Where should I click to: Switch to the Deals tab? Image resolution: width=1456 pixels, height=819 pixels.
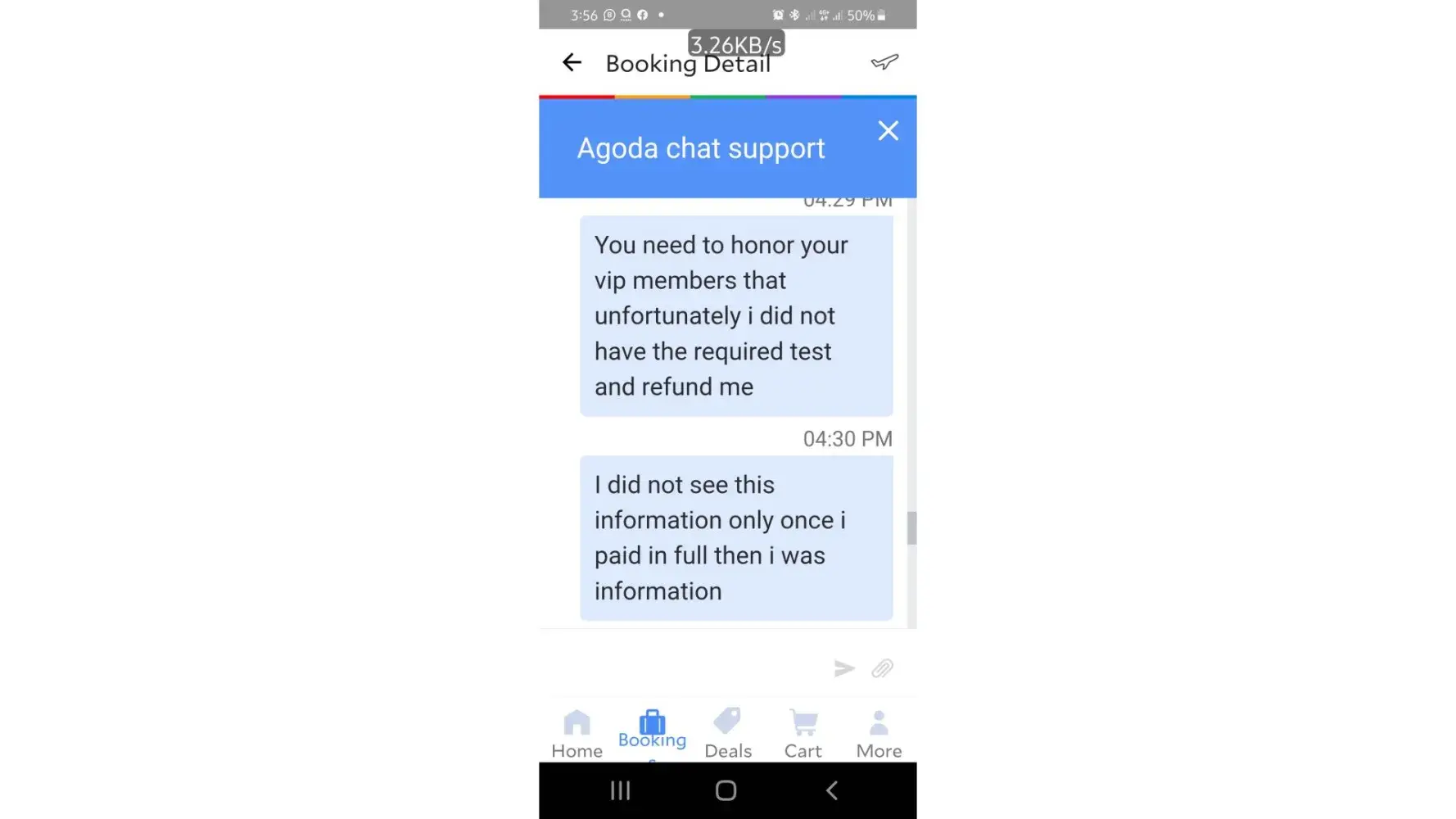[727, 734]
